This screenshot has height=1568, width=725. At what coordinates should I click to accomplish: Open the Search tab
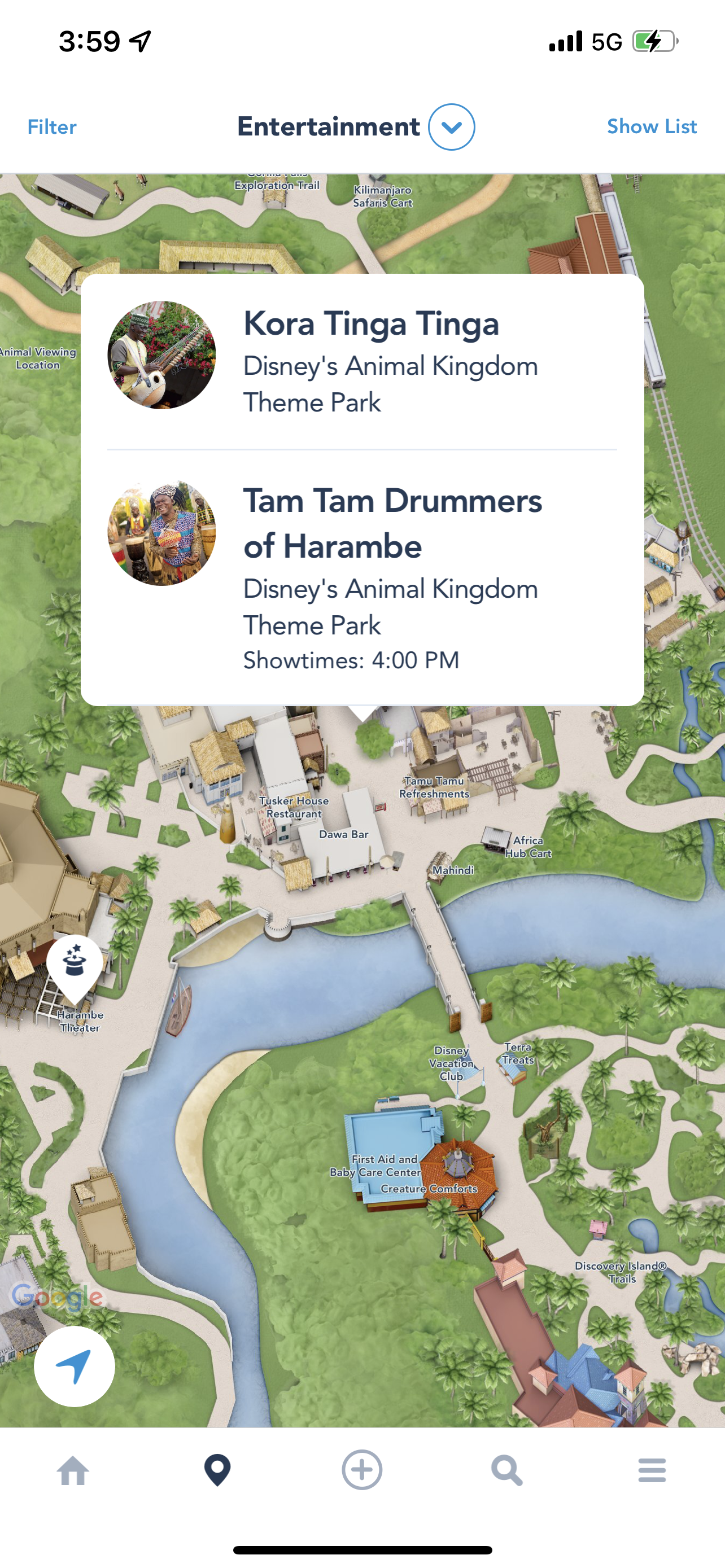click(x=506, y=1470)
